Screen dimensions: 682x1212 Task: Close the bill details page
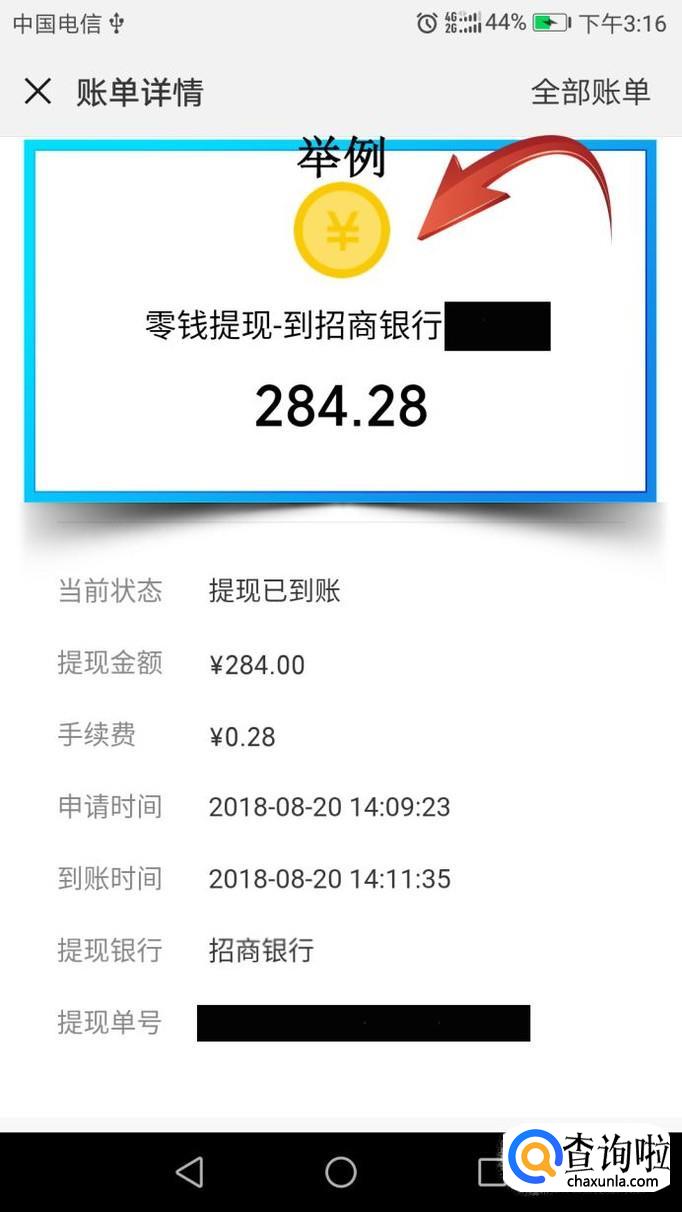[38, 92]
